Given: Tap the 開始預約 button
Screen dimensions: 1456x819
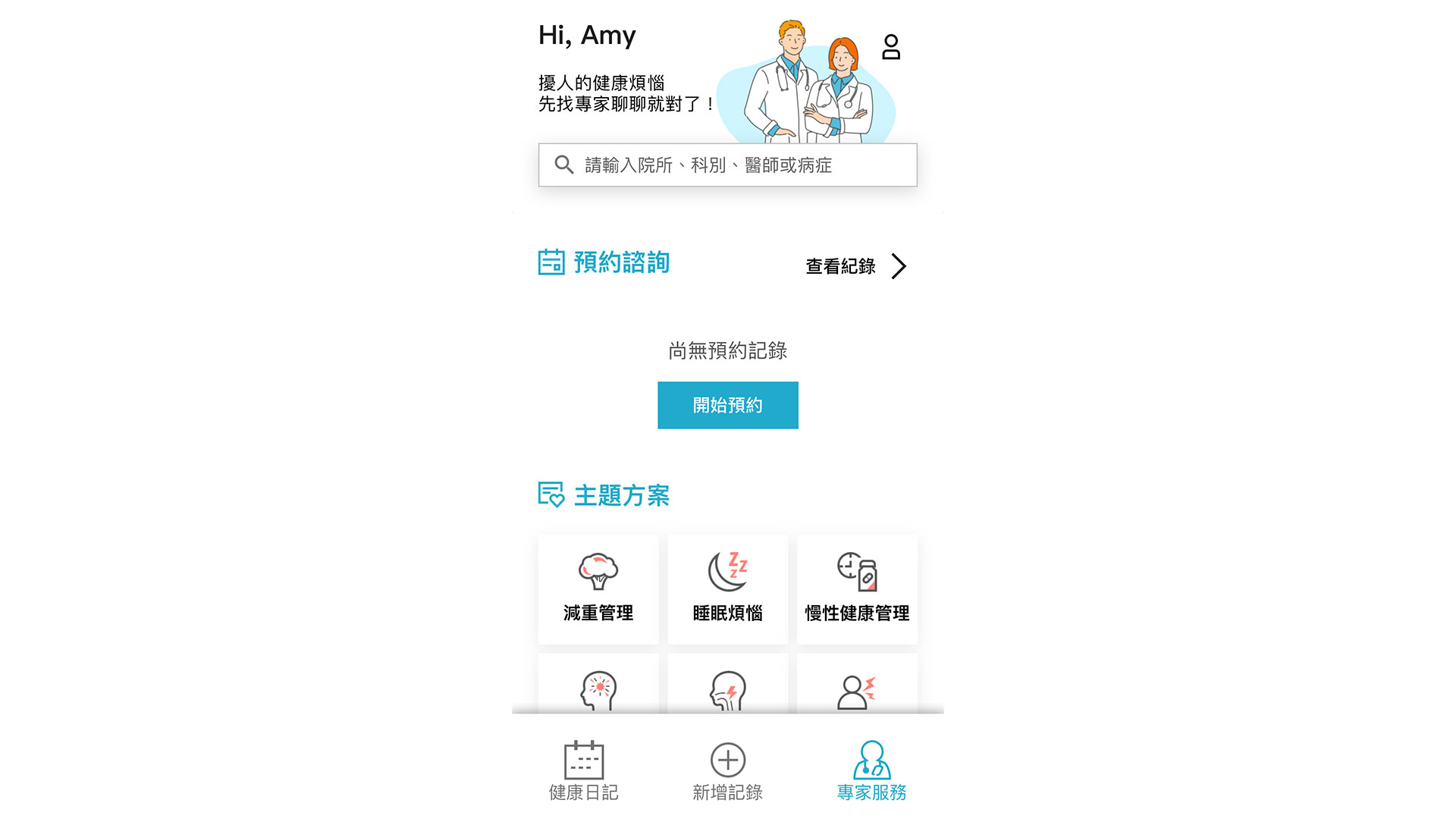Looking at the screenshot, I should coord(727,405).
